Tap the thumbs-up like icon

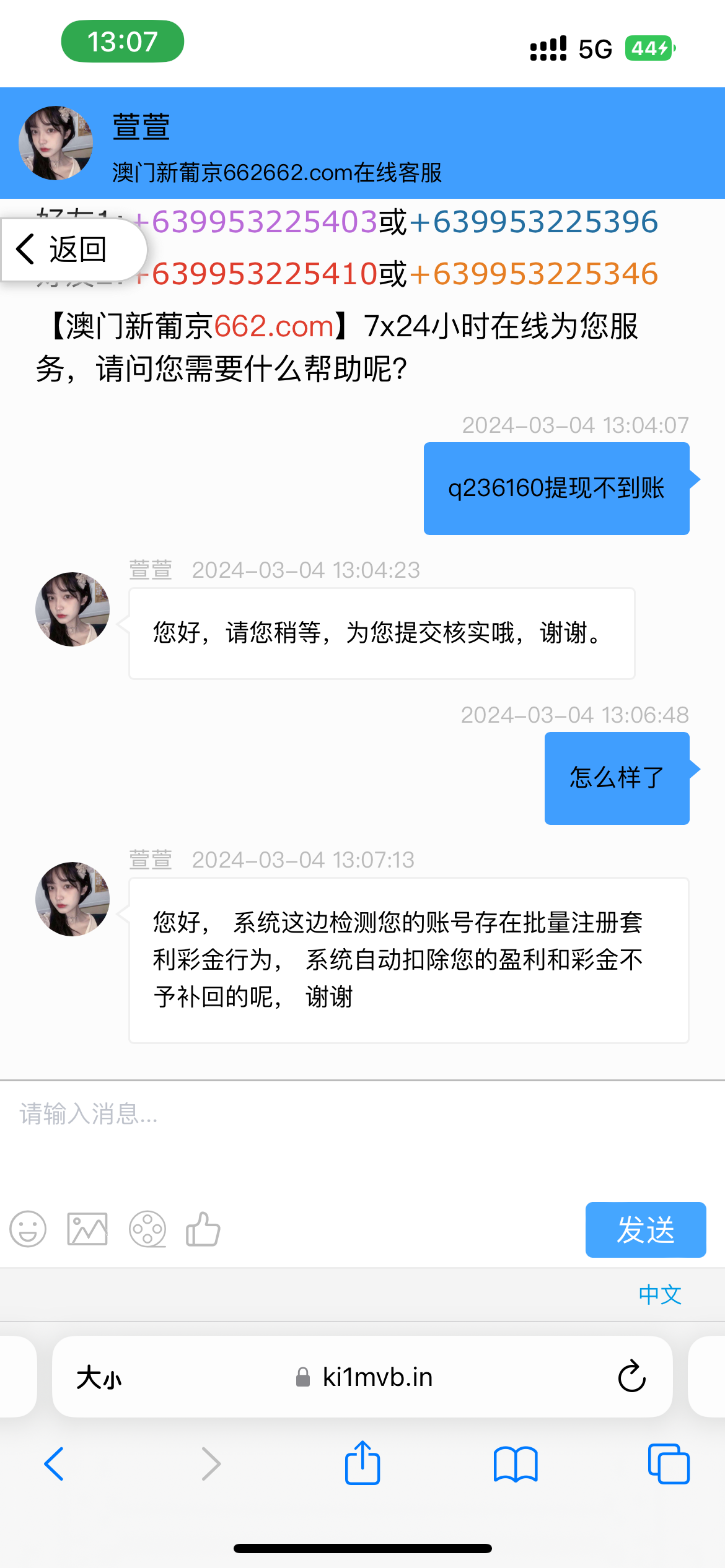(x=204, y=1230)
